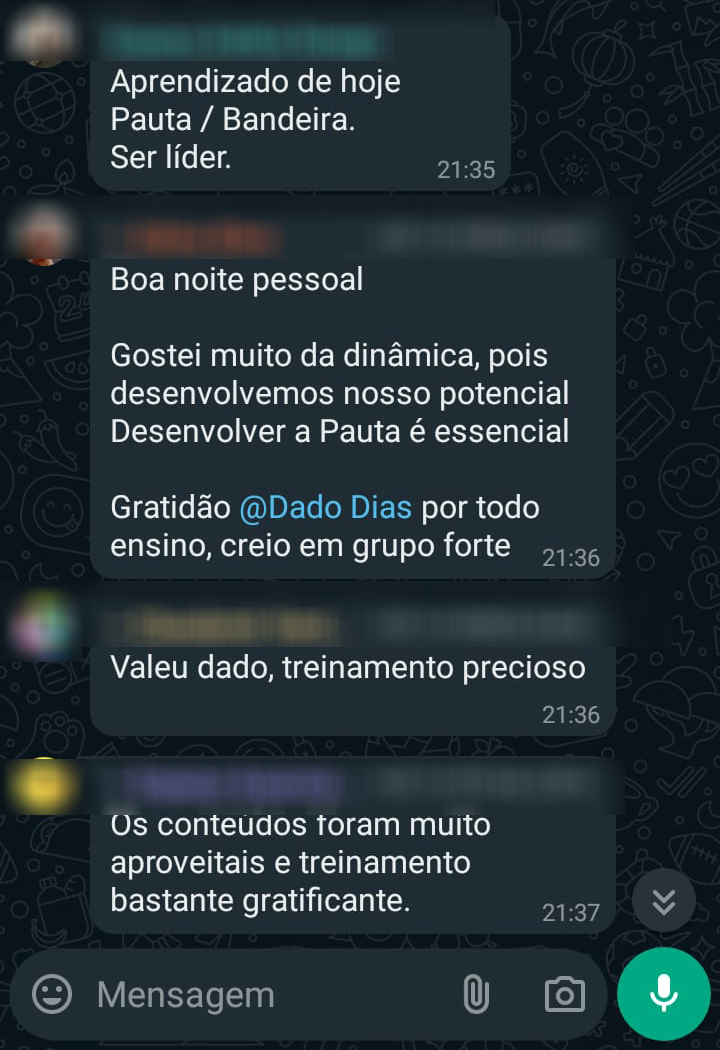
Task: Open the emoji picker
Action: [52, 994]
